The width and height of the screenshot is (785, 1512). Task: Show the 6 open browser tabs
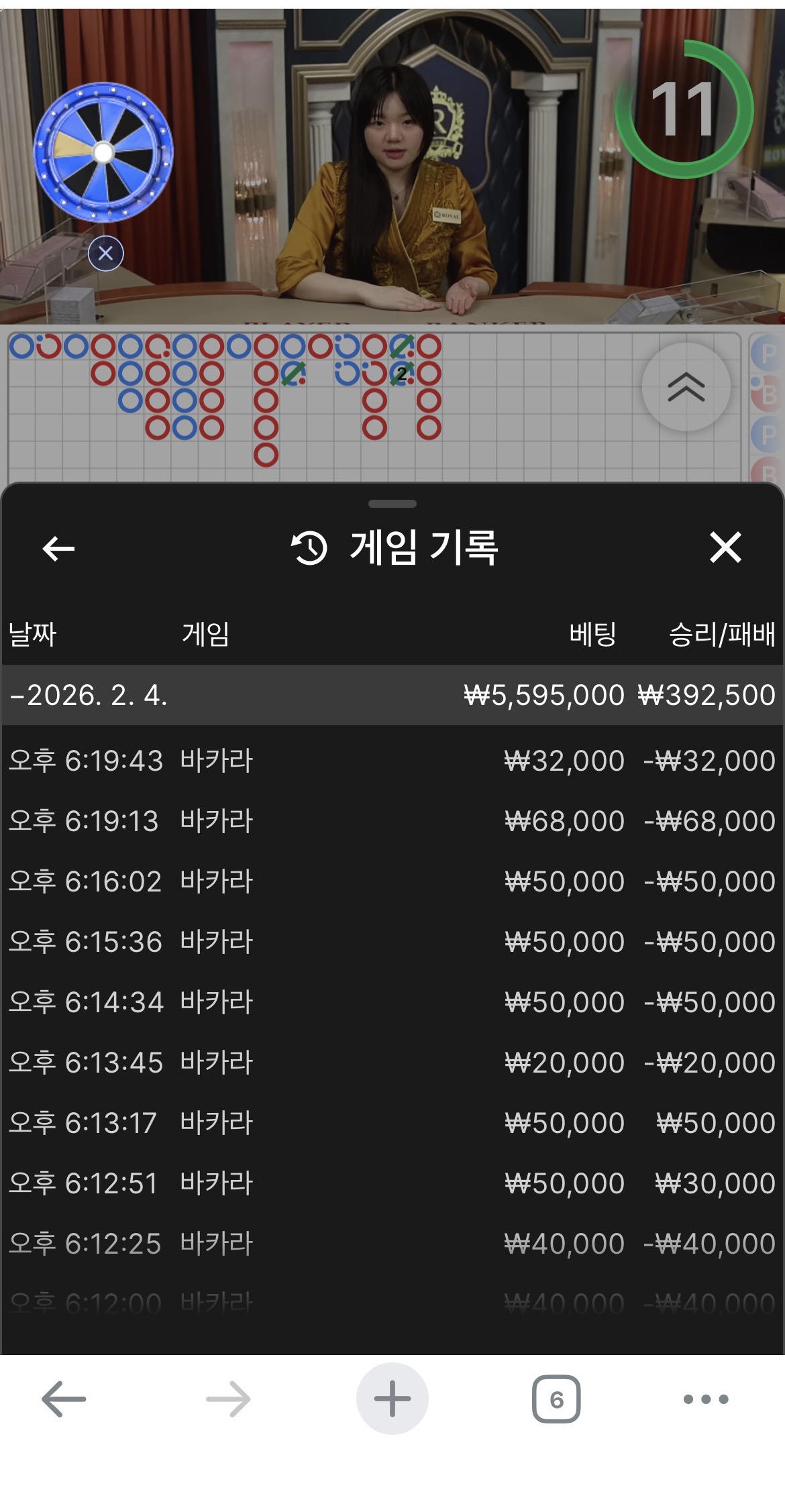coord(556,1399)
